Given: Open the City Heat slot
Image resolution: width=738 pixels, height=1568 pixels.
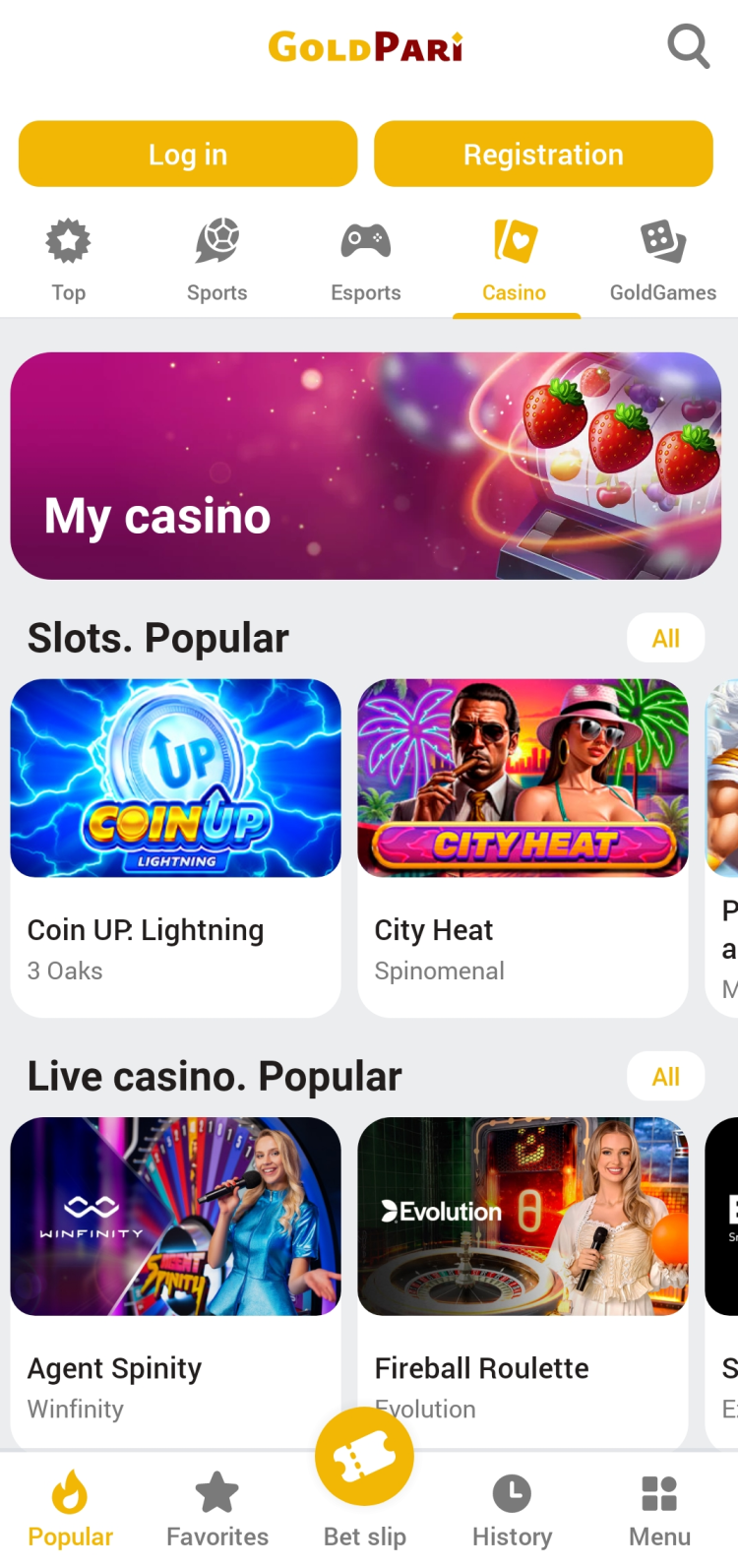Looking at the screenshot, I should pos(523,847).
